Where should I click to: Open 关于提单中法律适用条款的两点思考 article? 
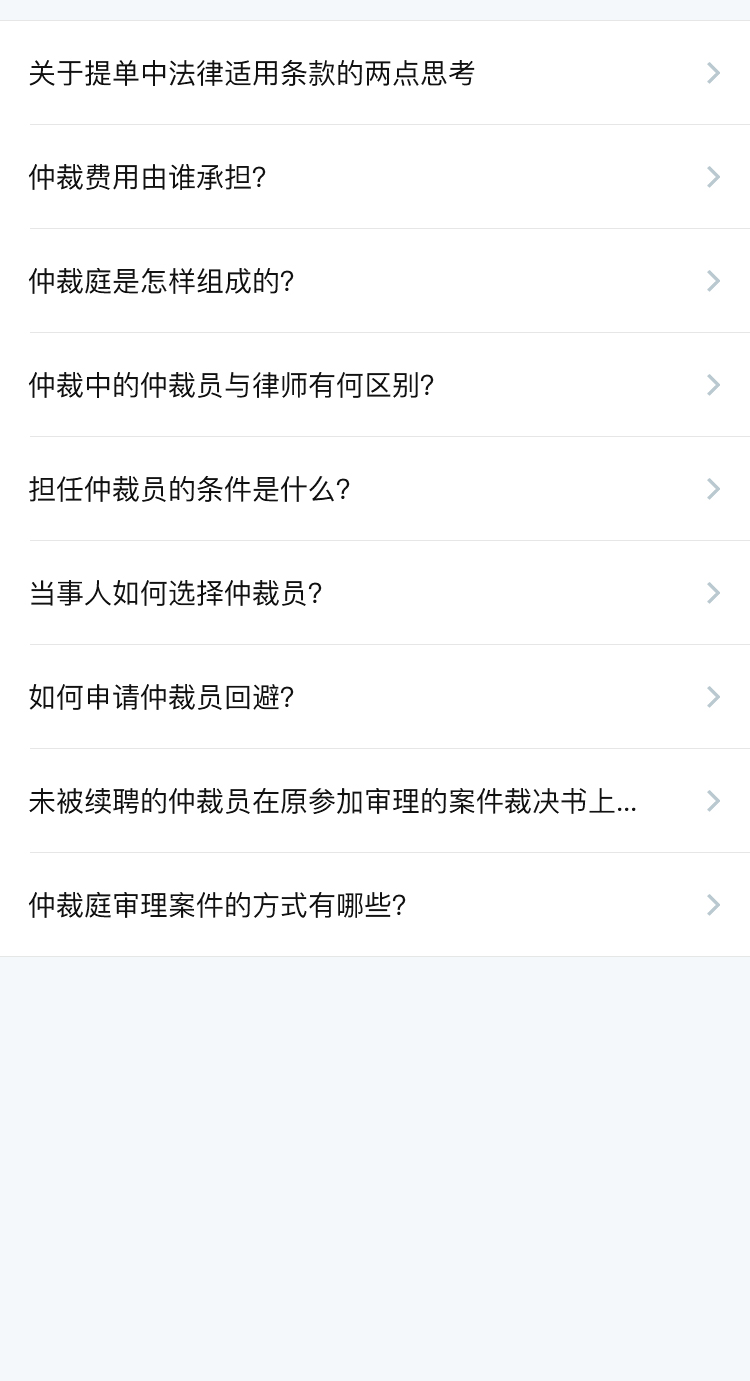click(x=252, y=73)
